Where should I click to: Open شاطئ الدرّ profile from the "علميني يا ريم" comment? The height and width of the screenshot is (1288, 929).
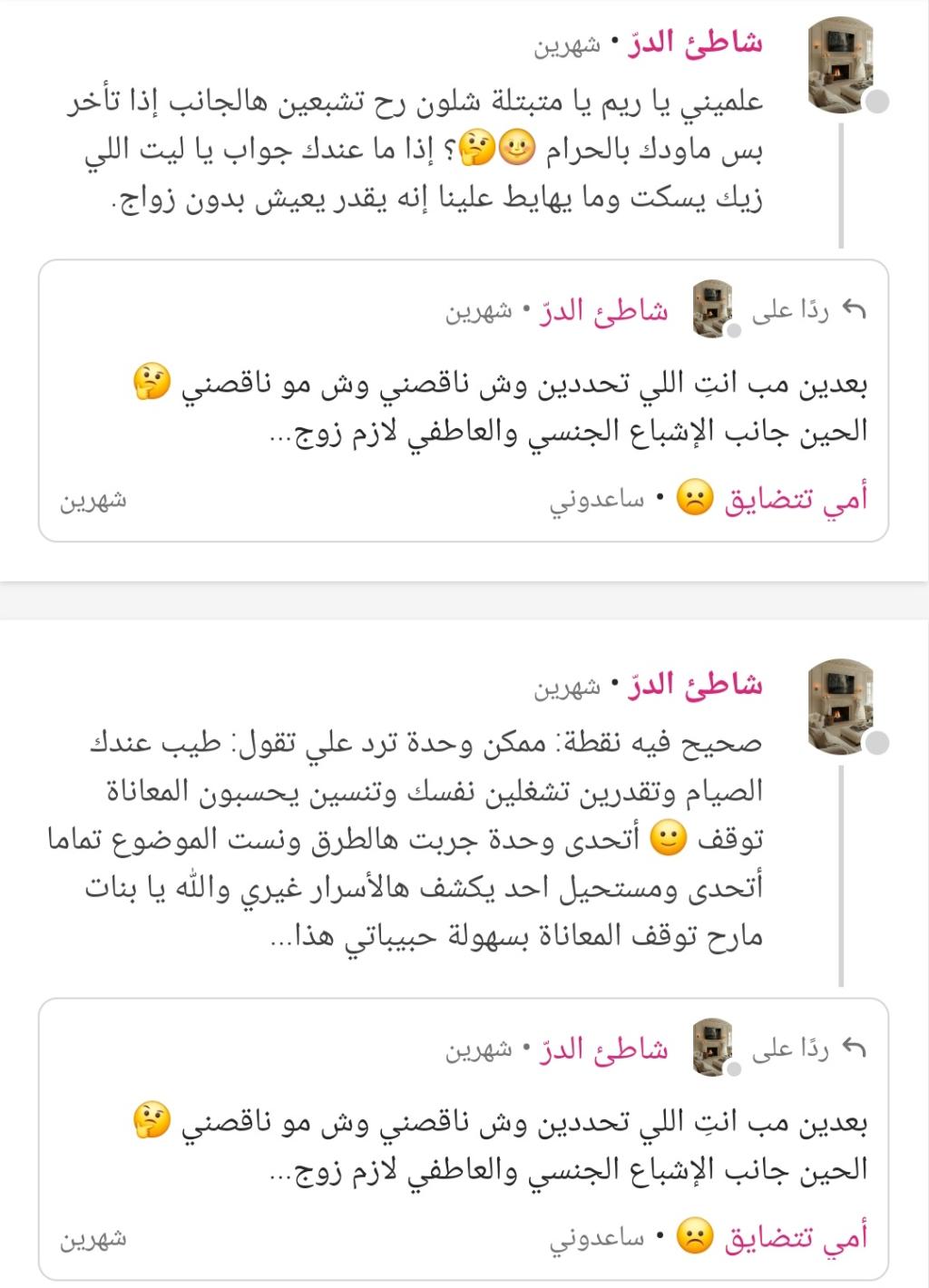coord(695,43)
